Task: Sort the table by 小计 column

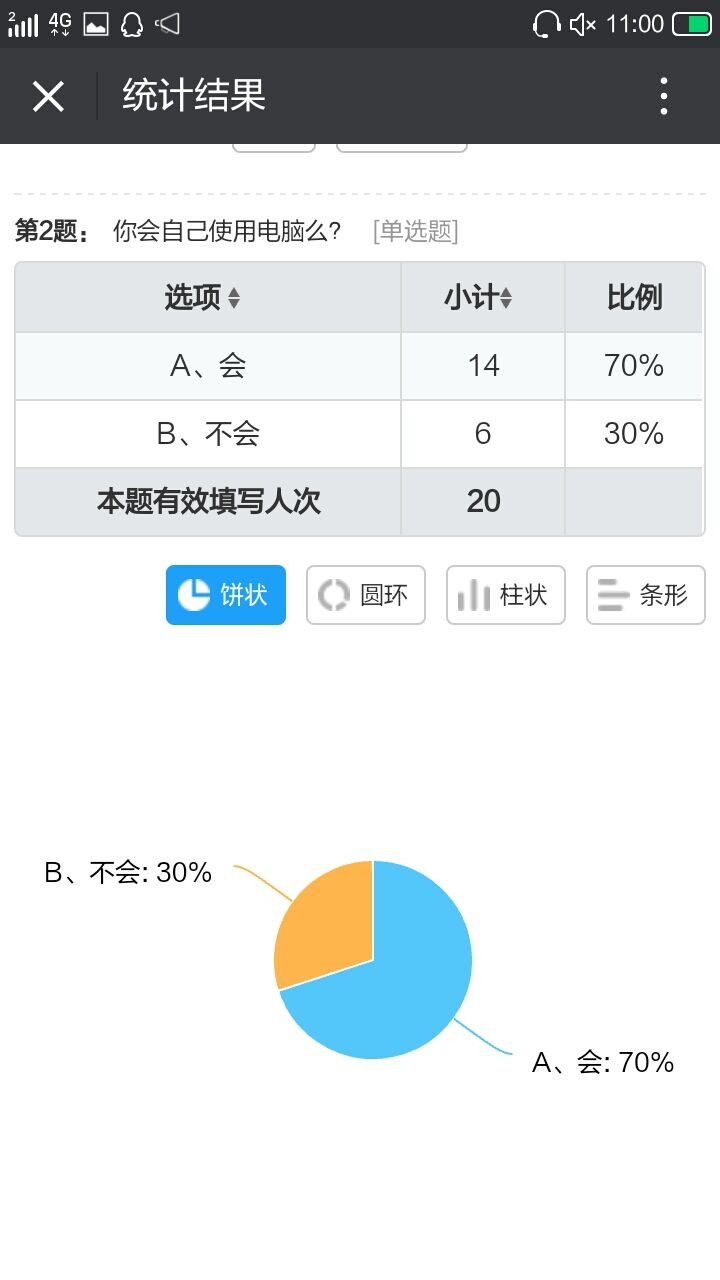Action: tap(506, 298)
